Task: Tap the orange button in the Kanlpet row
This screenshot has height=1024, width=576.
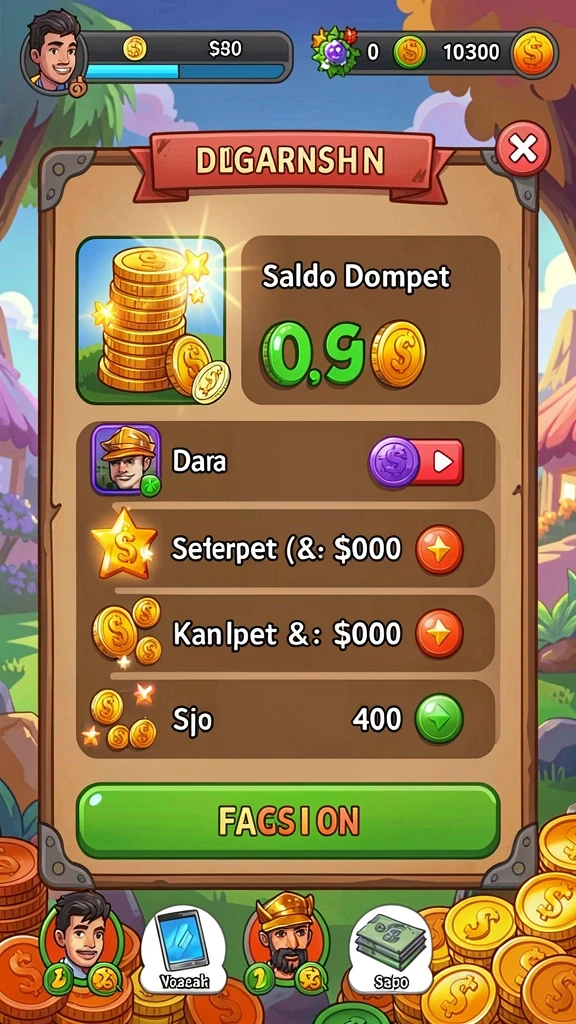Action: [440, 633]
